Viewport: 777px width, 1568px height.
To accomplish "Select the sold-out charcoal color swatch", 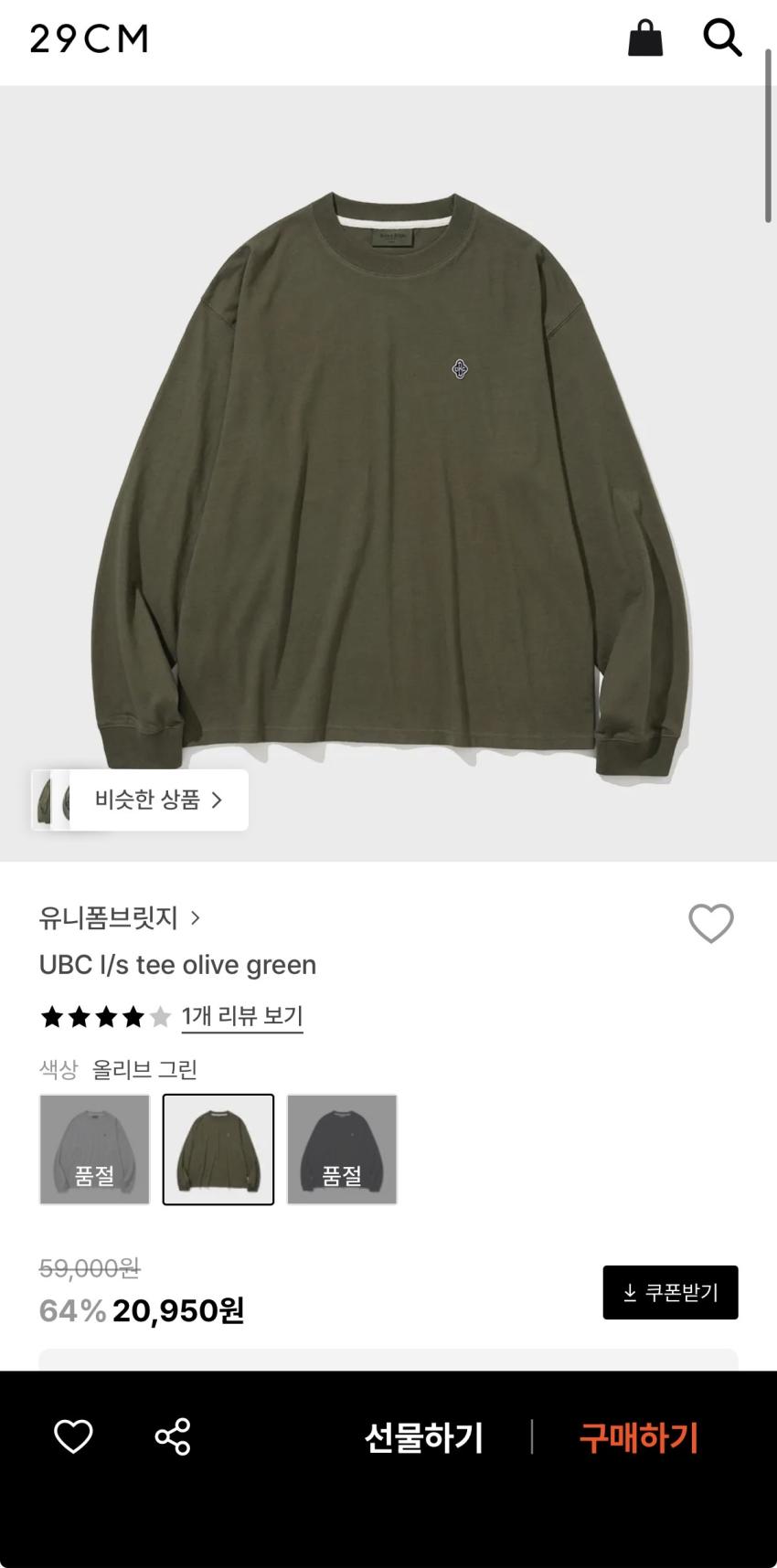I will click(x=342, y=1150).
